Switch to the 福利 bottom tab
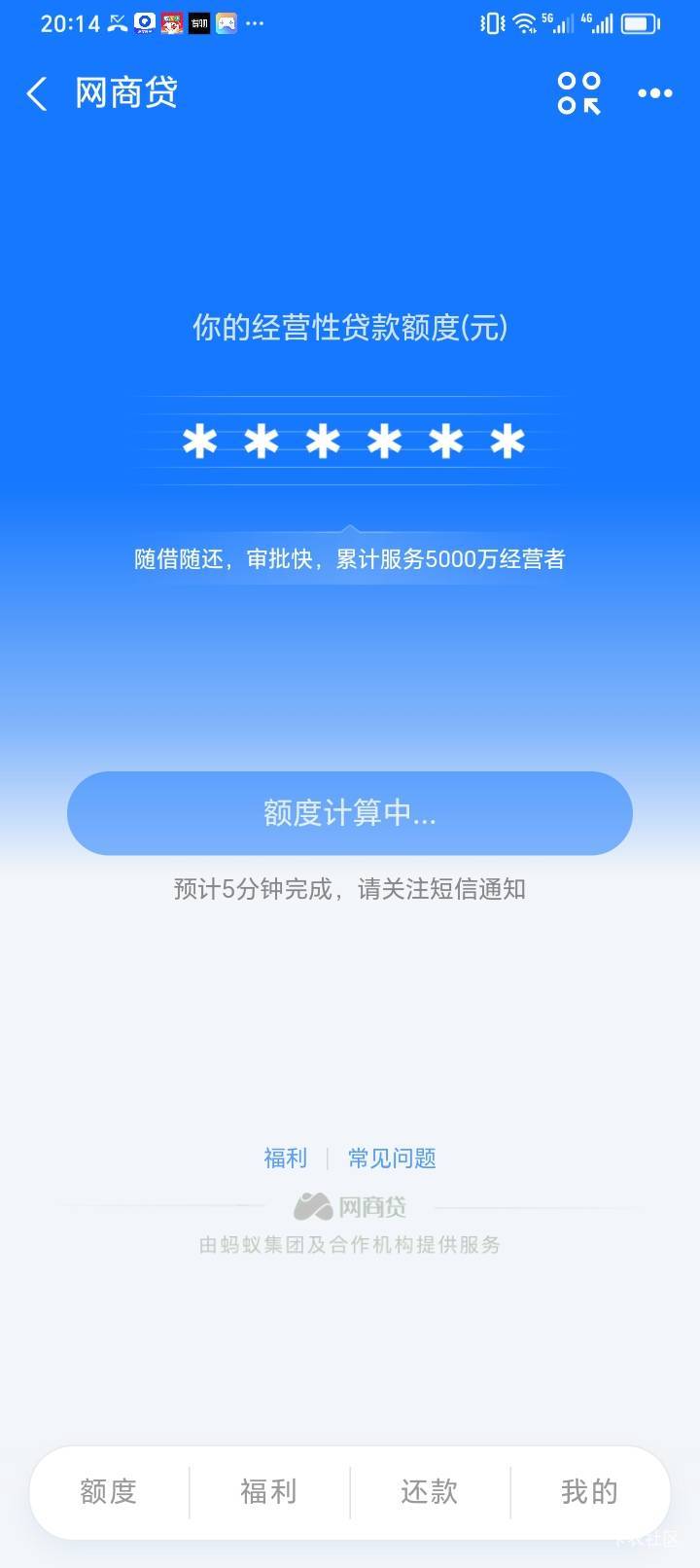 pos(269,1491)
